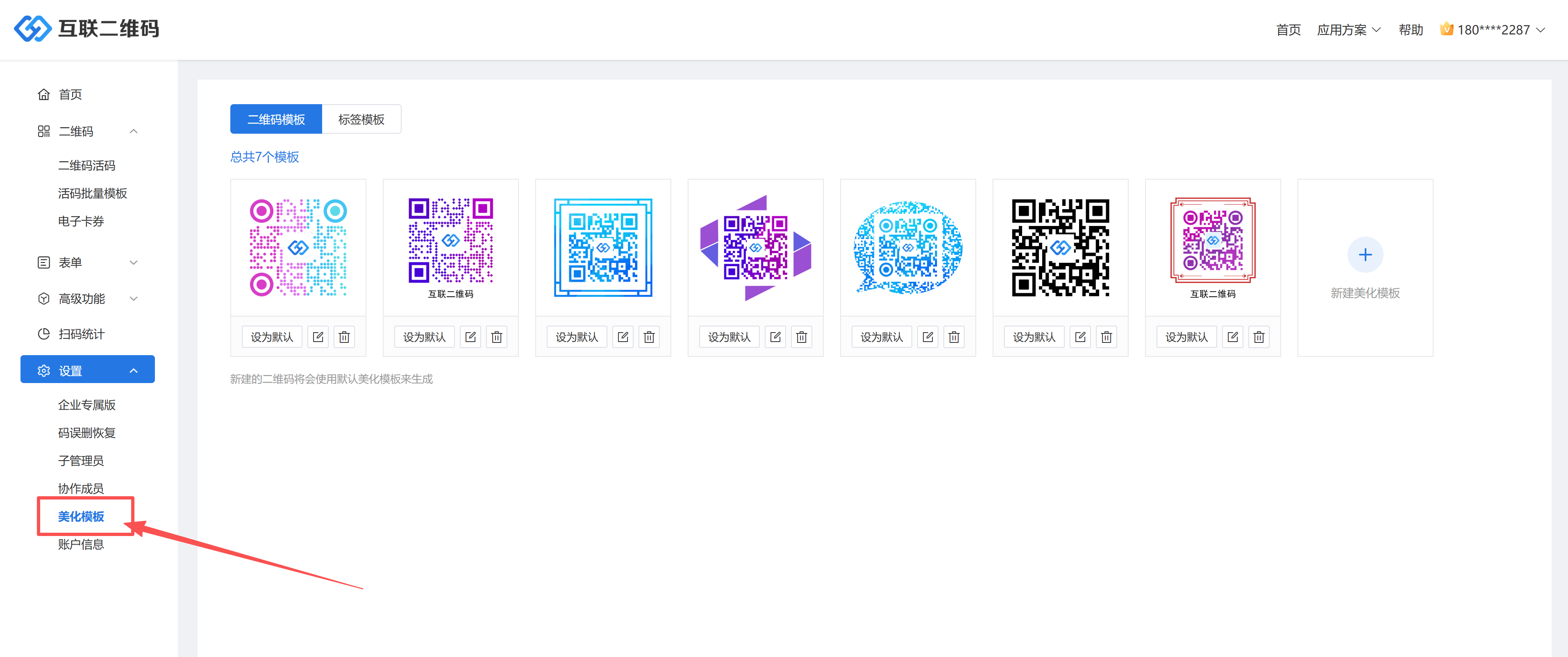This screenshot has width=1568, height=657.
Task: Switch to the 标签模板 tab
Action: pyautogui.click(x=361, y=119)
